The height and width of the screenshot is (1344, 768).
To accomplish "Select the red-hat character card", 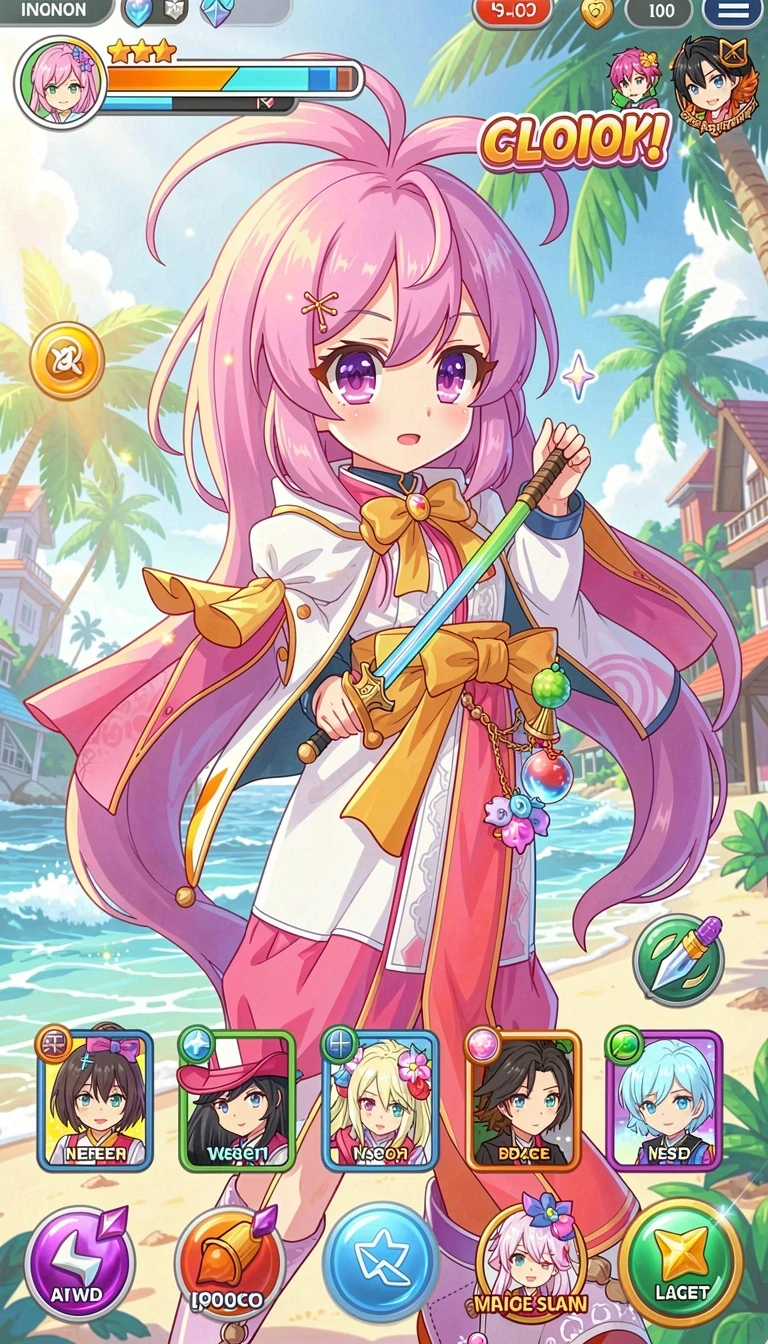I will pyautogui.click(x=237, y=1100).
